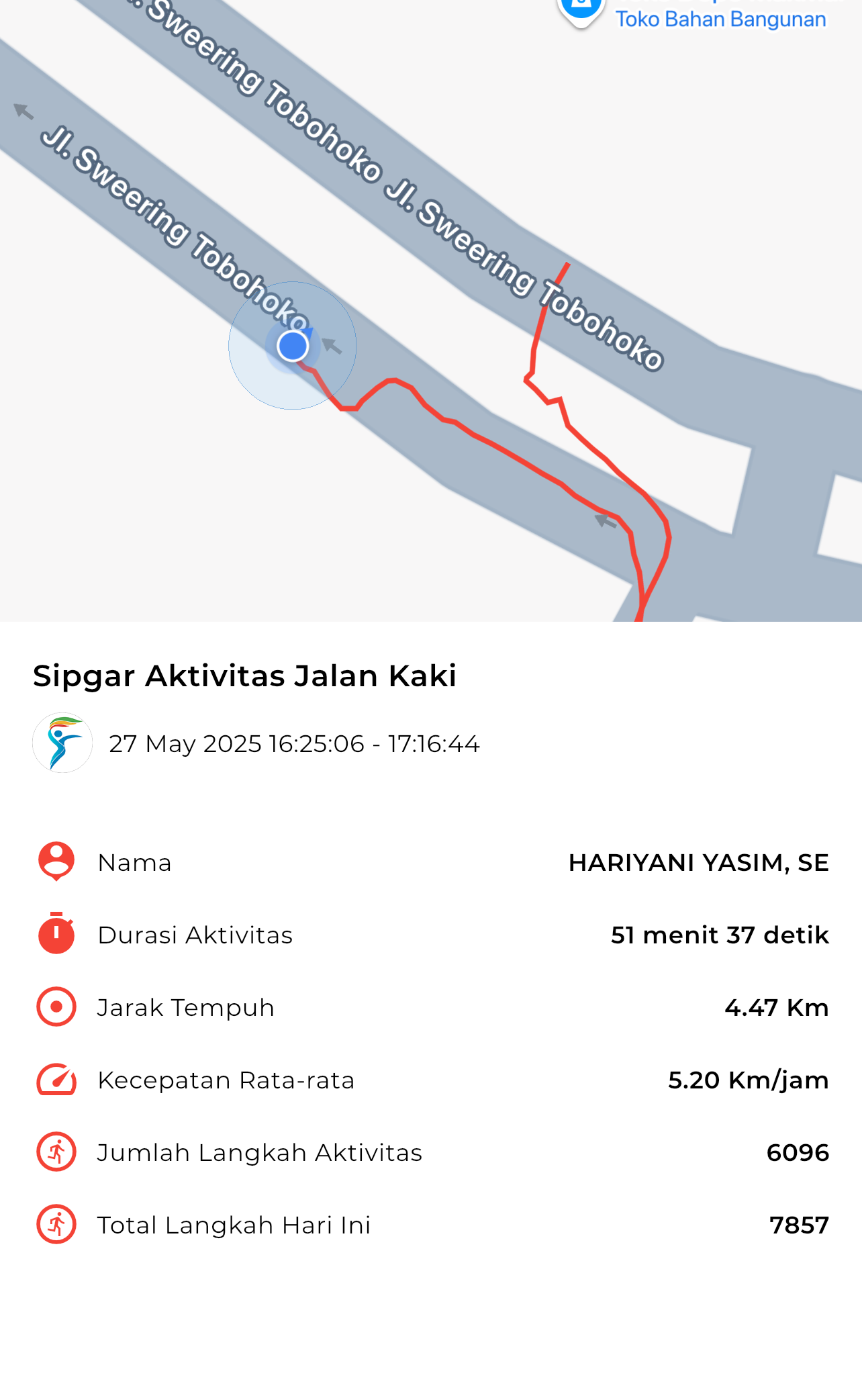Select the target icon beside Jarak Tempuh
Screen dimensions: 862x1400
coord(56,1007)
